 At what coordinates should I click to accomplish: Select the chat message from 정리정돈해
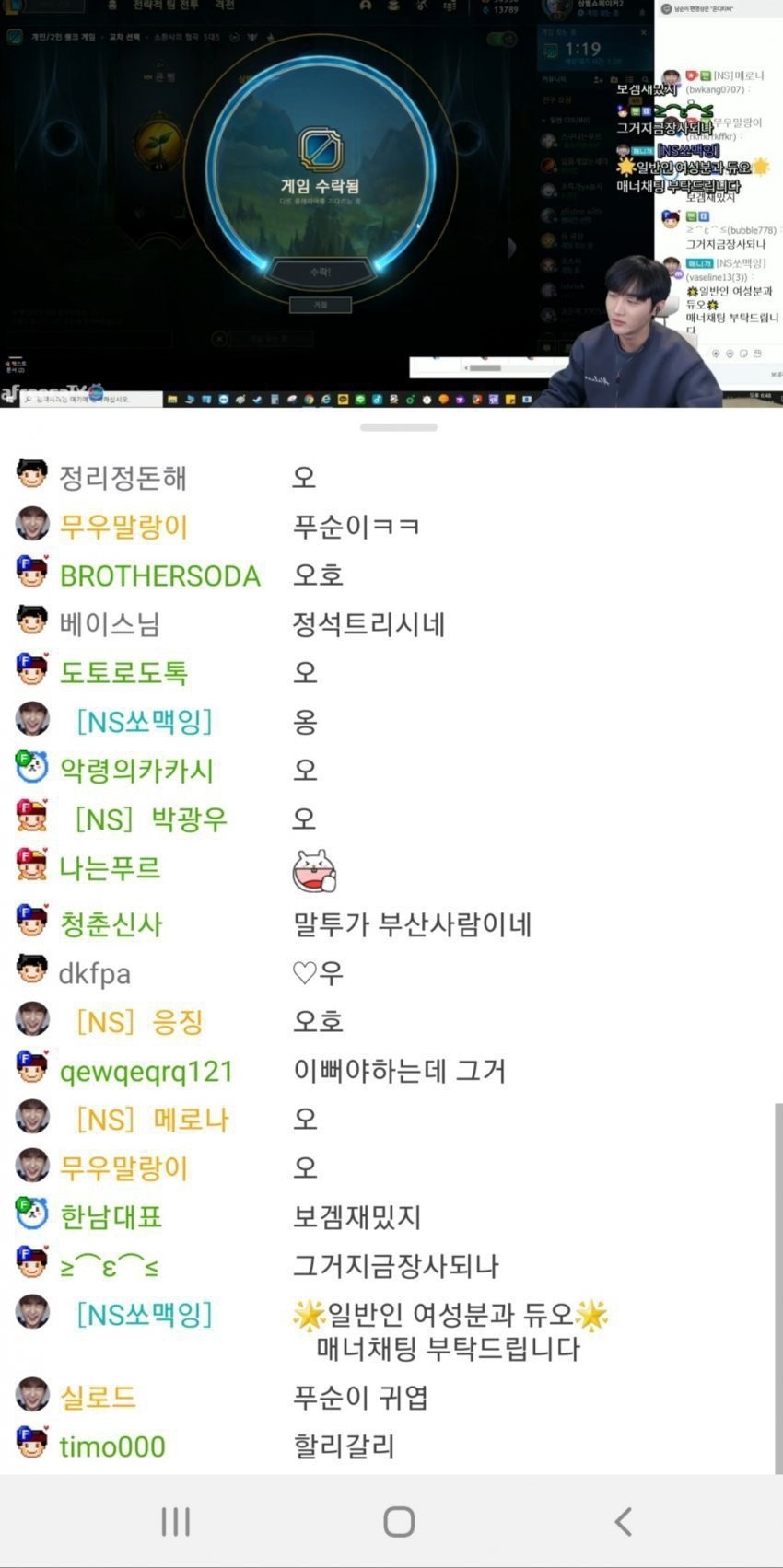point(304,477)
